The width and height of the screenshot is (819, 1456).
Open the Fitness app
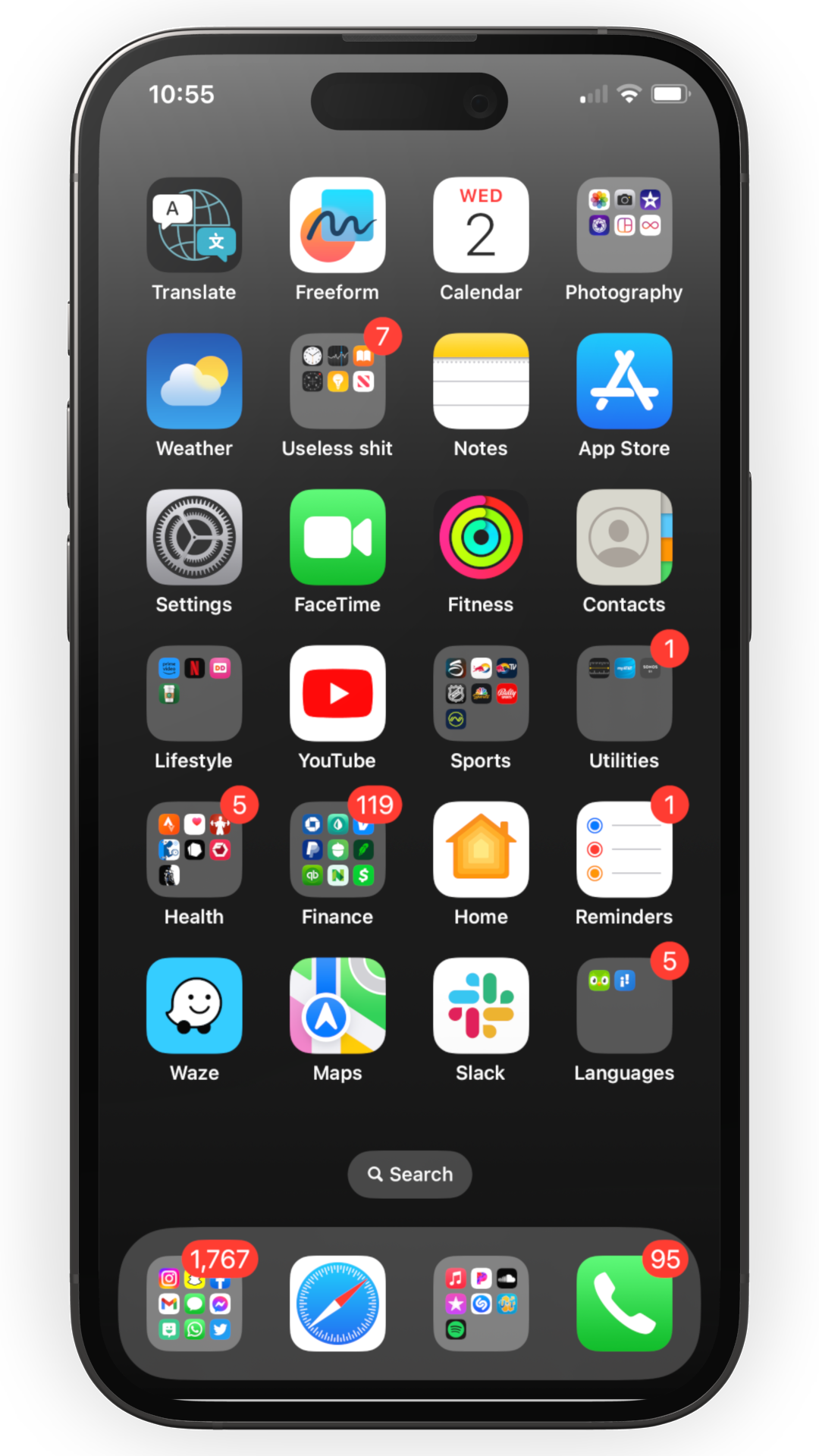pyautogui.click(x=481, y=538)
